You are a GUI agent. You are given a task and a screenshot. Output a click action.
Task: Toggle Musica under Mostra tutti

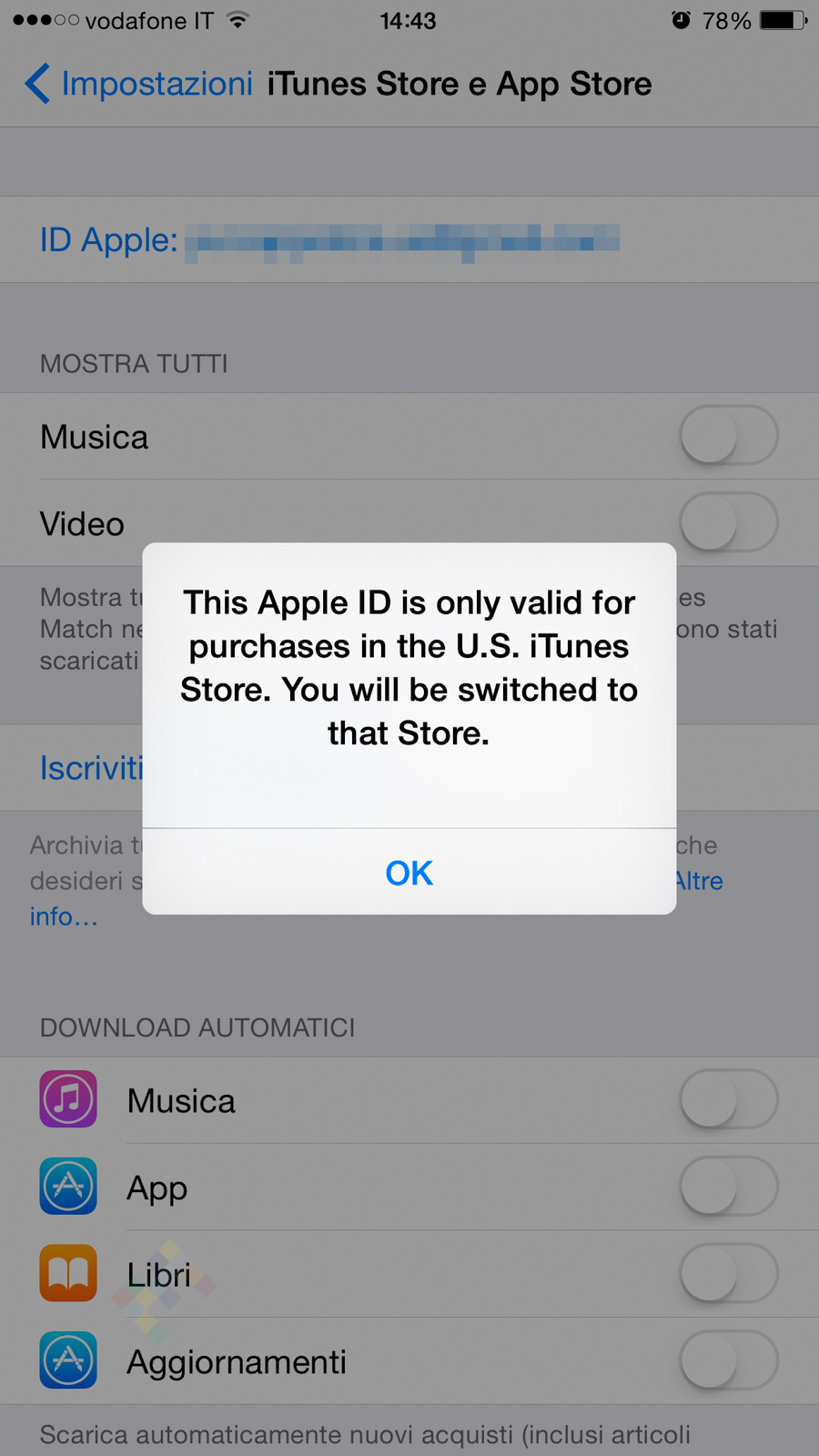pyautogui.click(x=728, y=436)
